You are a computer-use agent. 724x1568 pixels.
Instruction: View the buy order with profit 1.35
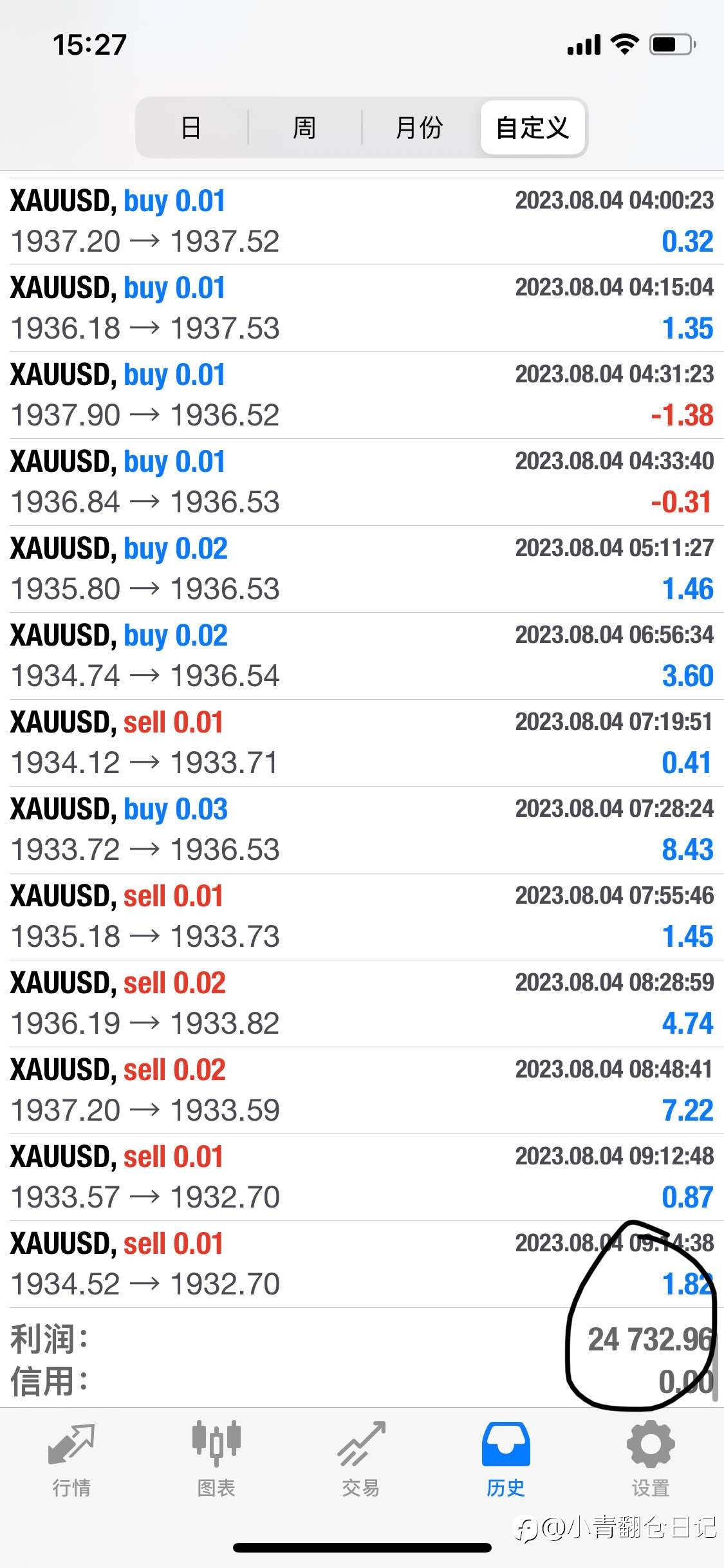coord(362,308)
